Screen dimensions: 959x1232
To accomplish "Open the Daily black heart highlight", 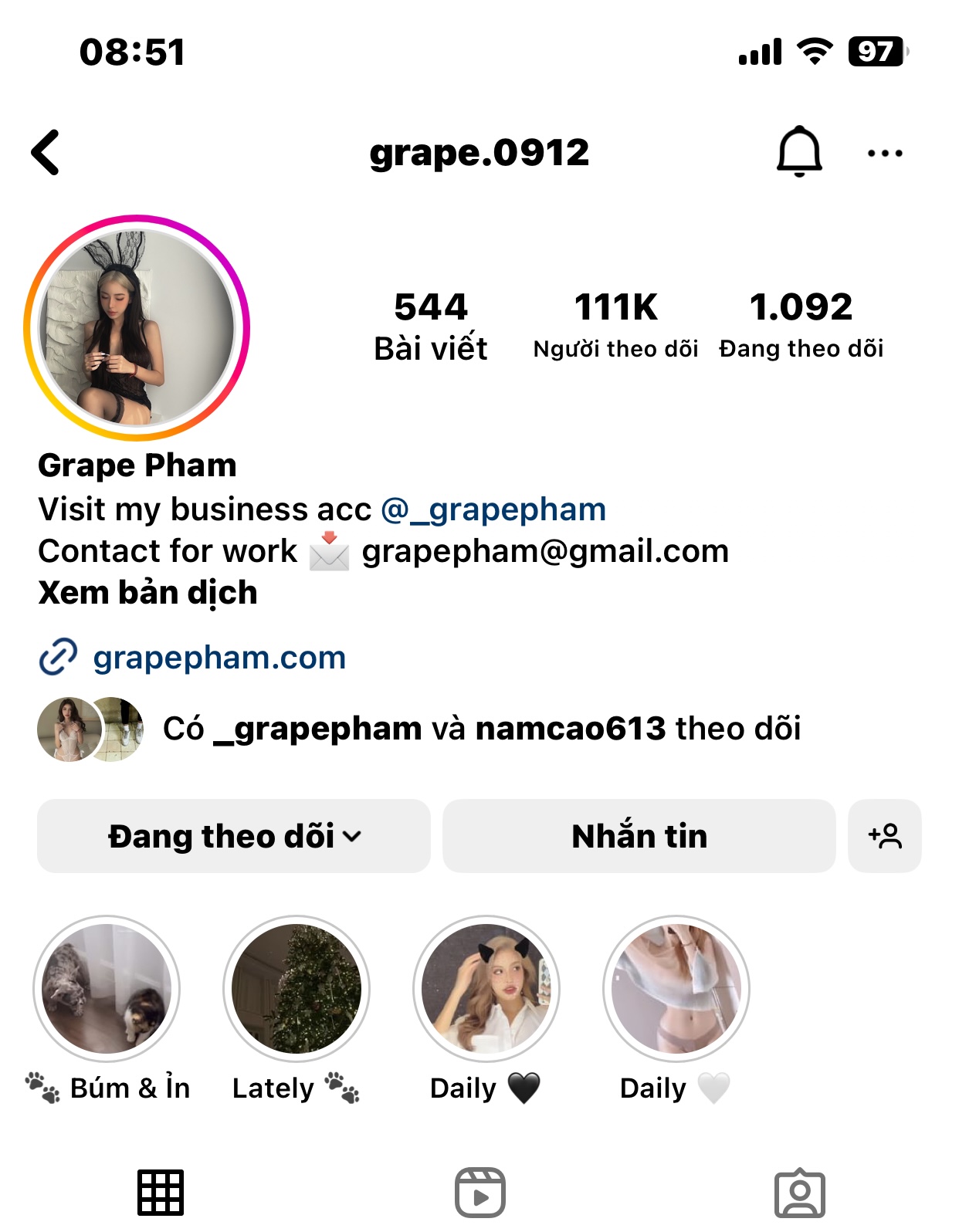I will 486,989.
